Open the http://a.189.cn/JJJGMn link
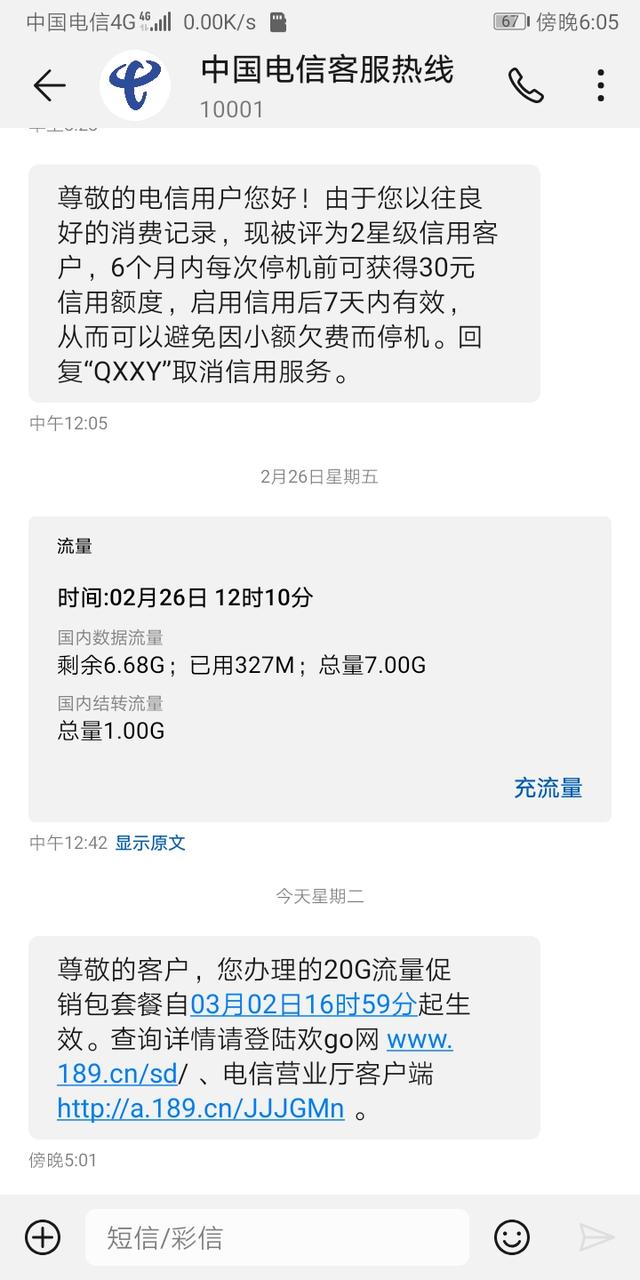The width and height of the screenshot is (640, 1280). tap(200, 1109)
